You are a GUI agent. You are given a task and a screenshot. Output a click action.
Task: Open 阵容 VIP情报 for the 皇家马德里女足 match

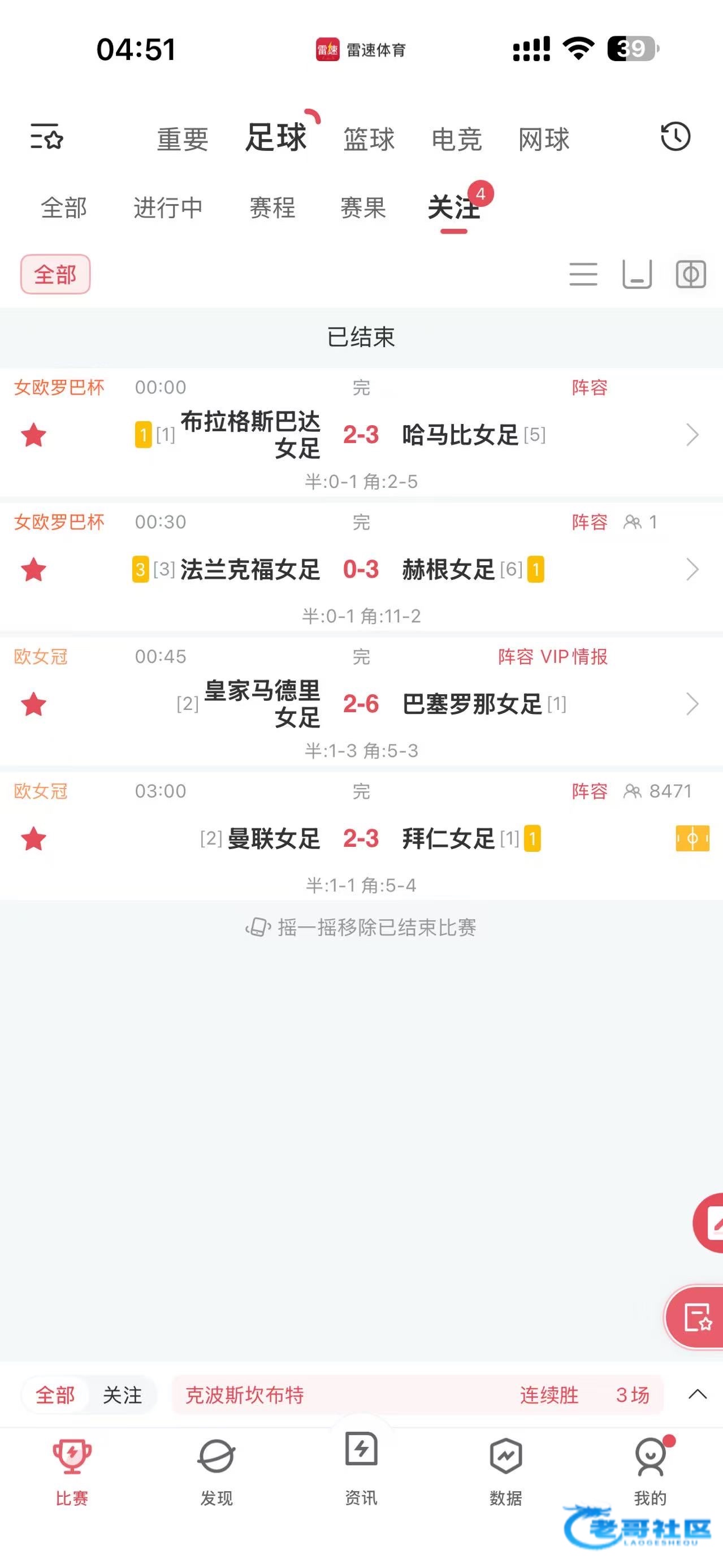(553, 657)
